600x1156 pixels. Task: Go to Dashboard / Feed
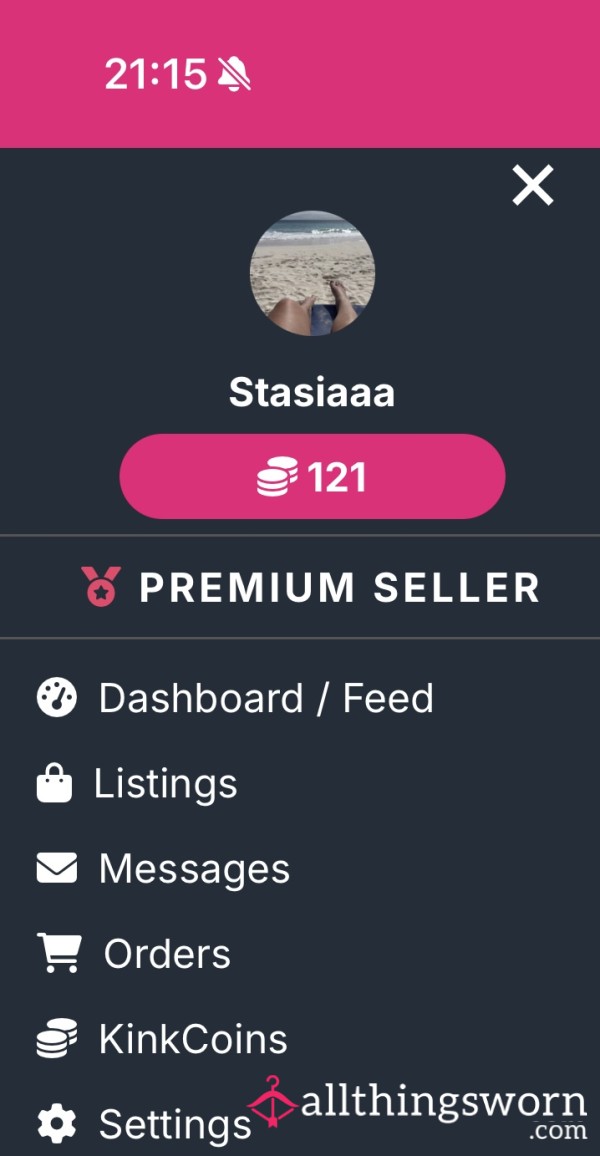click(234, 698)
